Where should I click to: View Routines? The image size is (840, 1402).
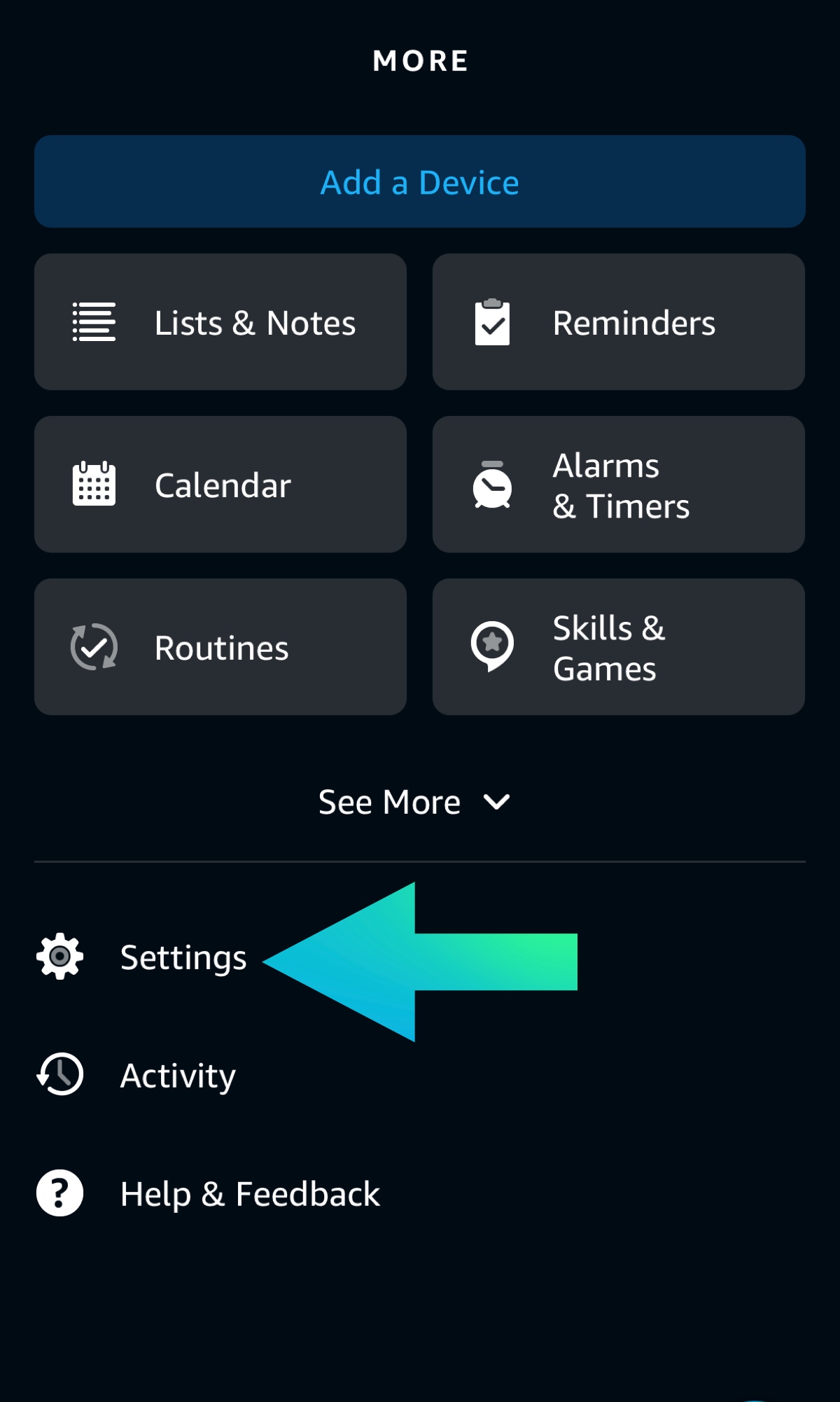coord(220,647)
